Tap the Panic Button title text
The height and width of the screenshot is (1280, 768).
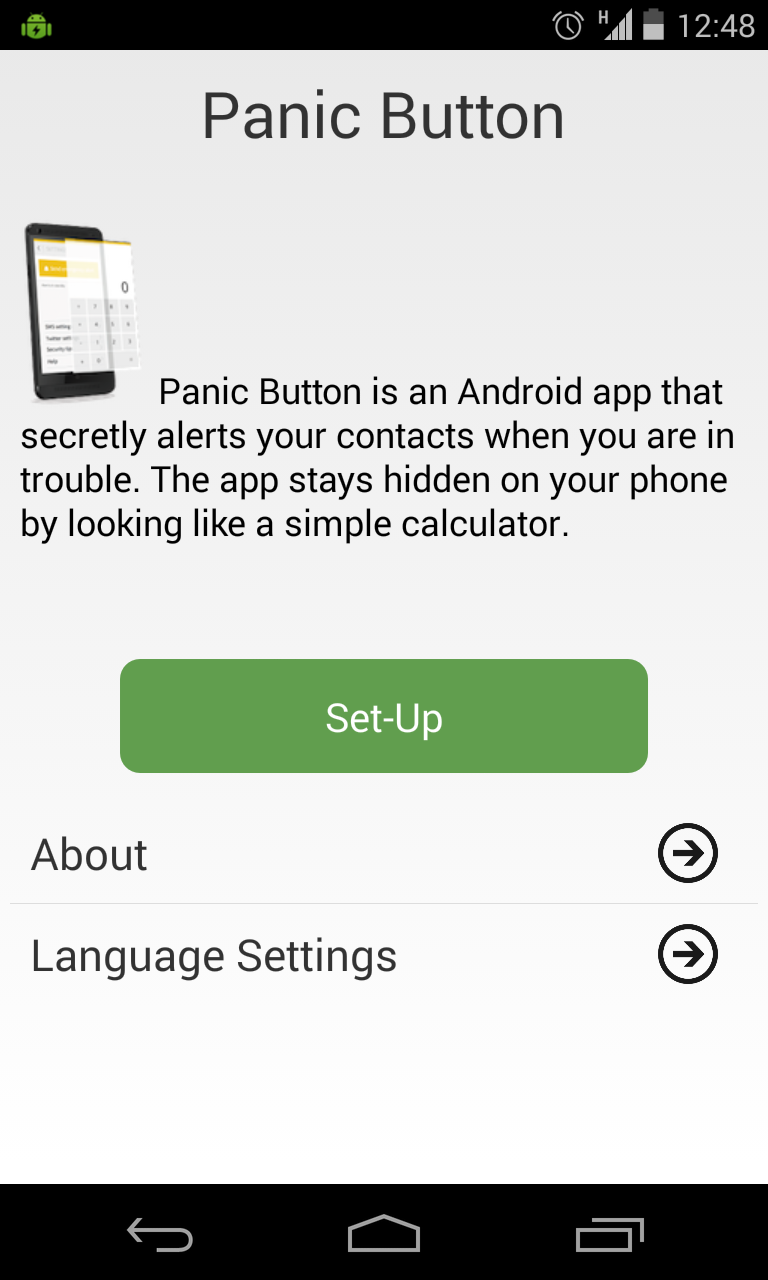click(384, 114)
